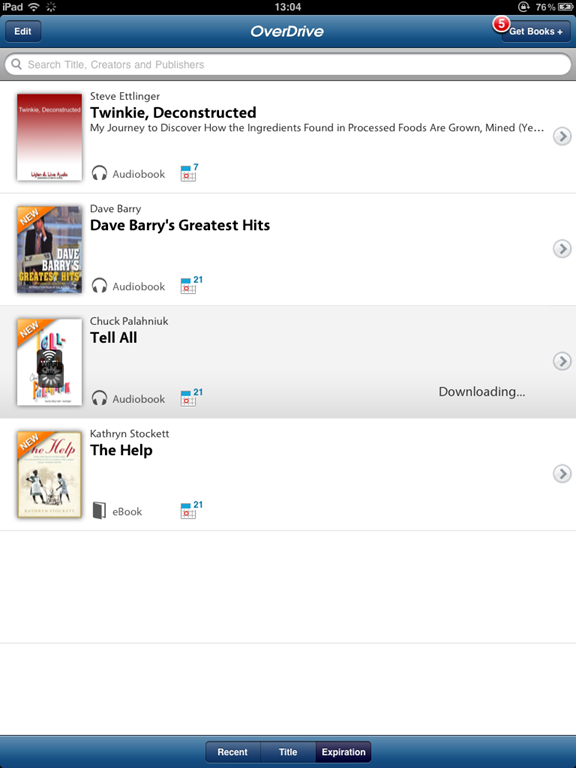The height and width of the screenshot is (768, 576).
Task: Tap the detail arrow for The Help
Action: pos(562,474)
